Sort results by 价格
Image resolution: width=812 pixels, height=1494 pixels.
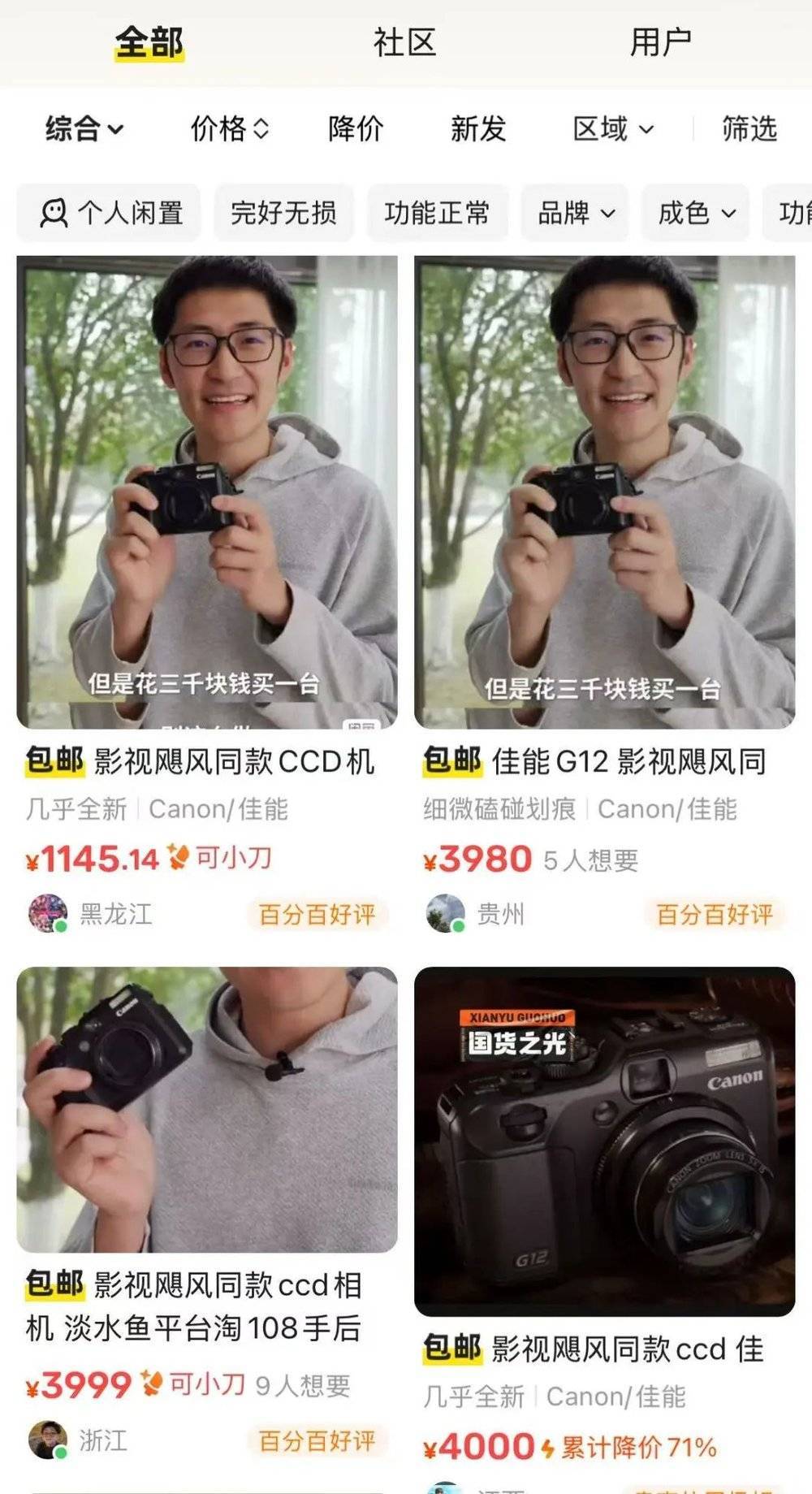coord(229,128)
